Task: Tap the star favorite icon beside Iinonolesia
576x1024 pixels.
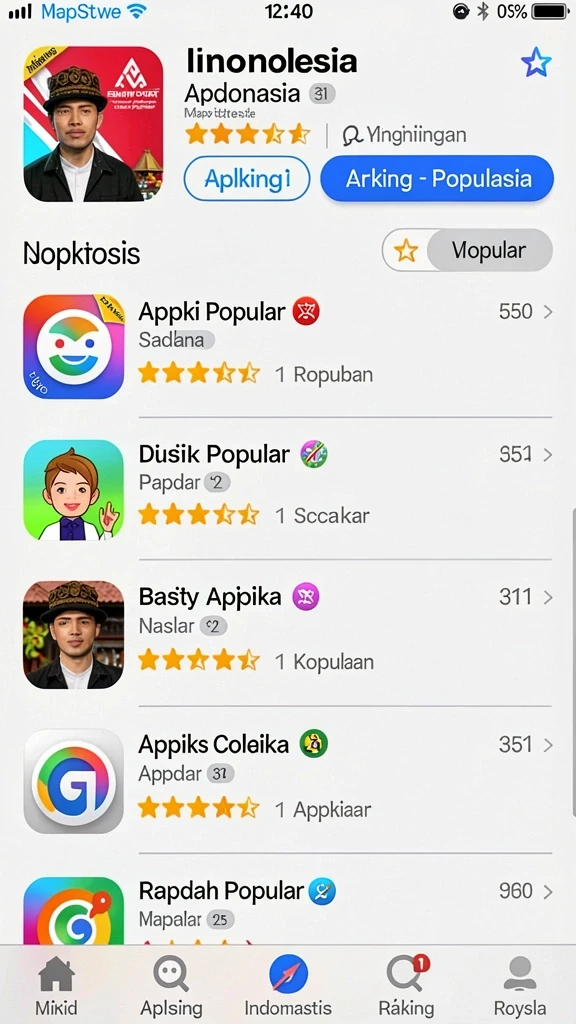Action: pos(536,62)
